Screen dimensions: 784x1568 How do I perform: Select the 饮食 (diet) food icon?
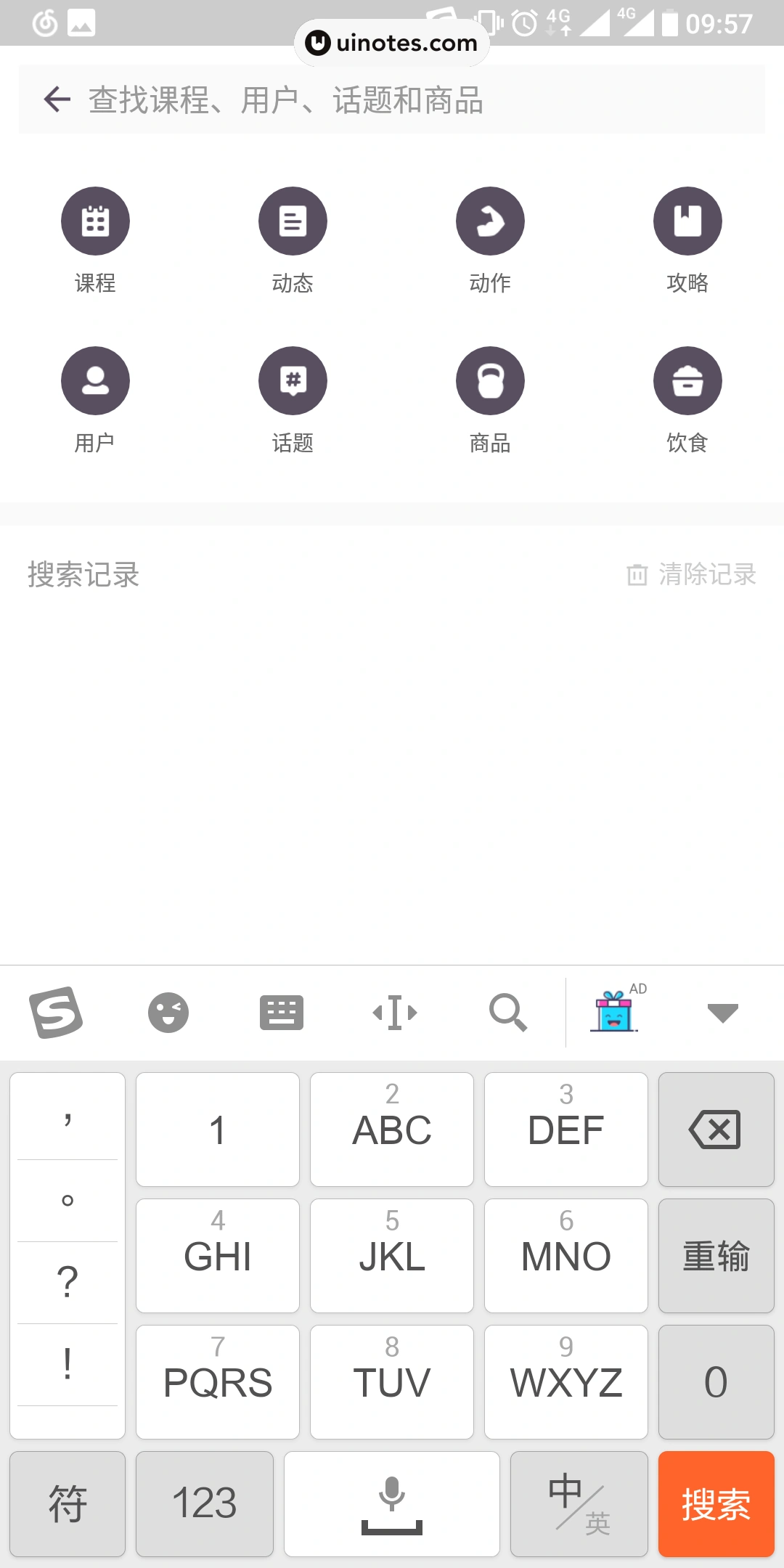point(687,380)
